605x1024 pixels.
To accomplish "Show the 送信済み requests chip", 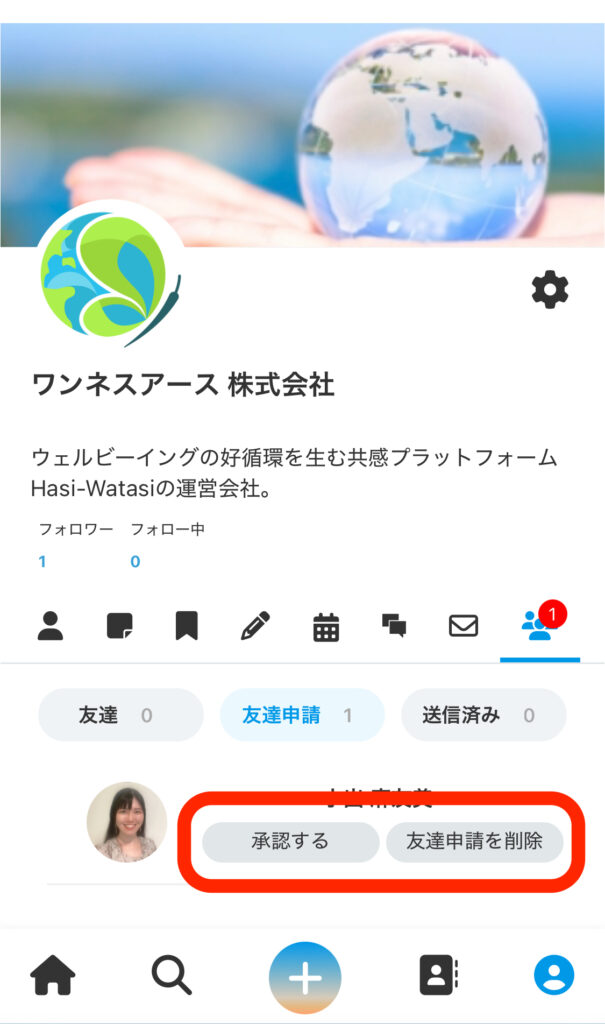I will [483, 715].
